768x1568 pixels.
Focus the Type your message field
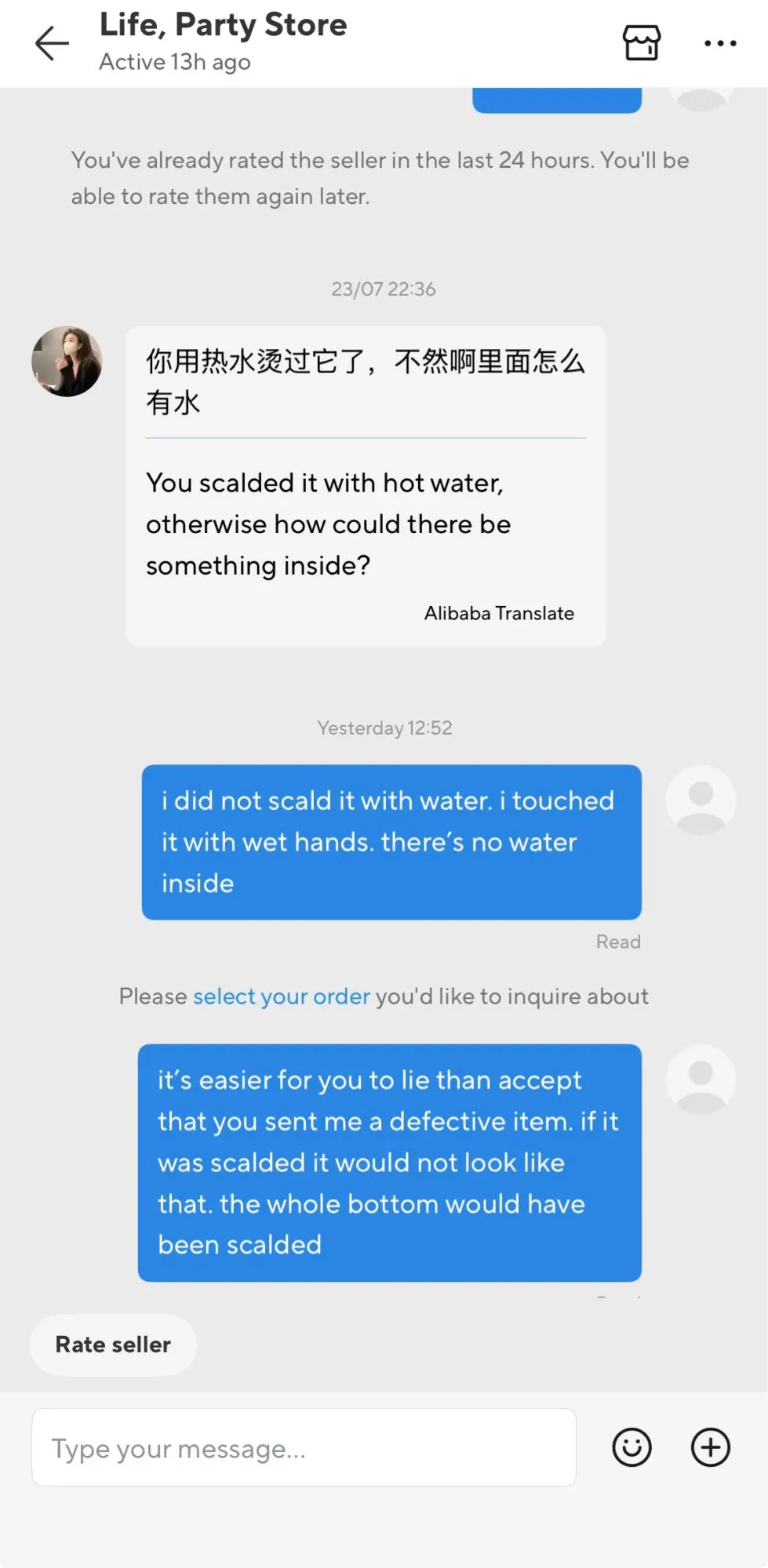pyautogui.click(x=304, y=1447)
